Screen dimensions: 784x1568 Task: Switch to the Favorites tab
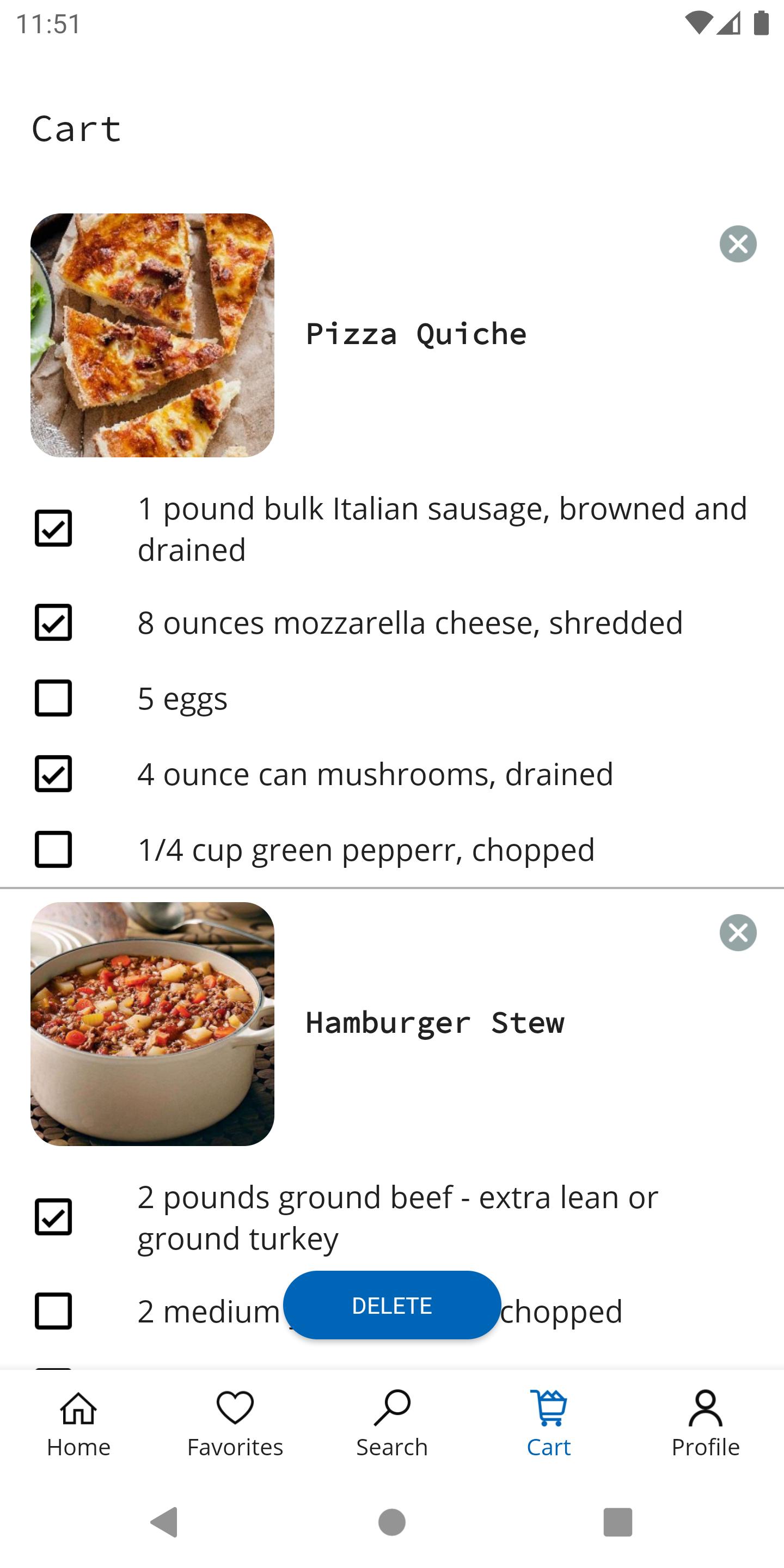click(235, 1424)
